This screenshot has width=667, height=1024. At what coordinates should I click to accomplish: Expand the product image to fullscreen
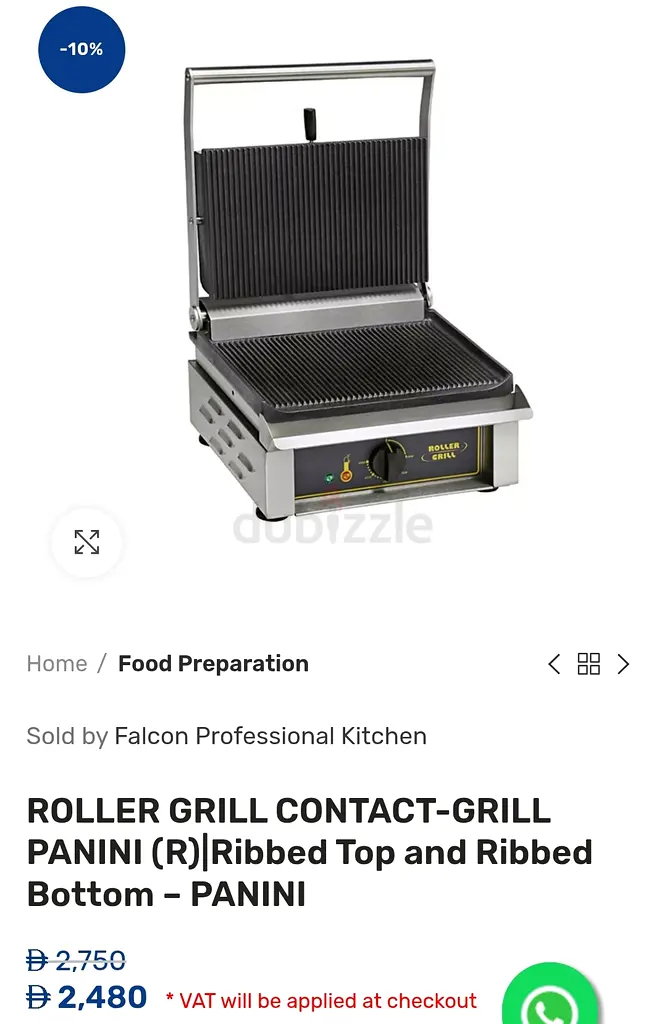click(87, 542)
